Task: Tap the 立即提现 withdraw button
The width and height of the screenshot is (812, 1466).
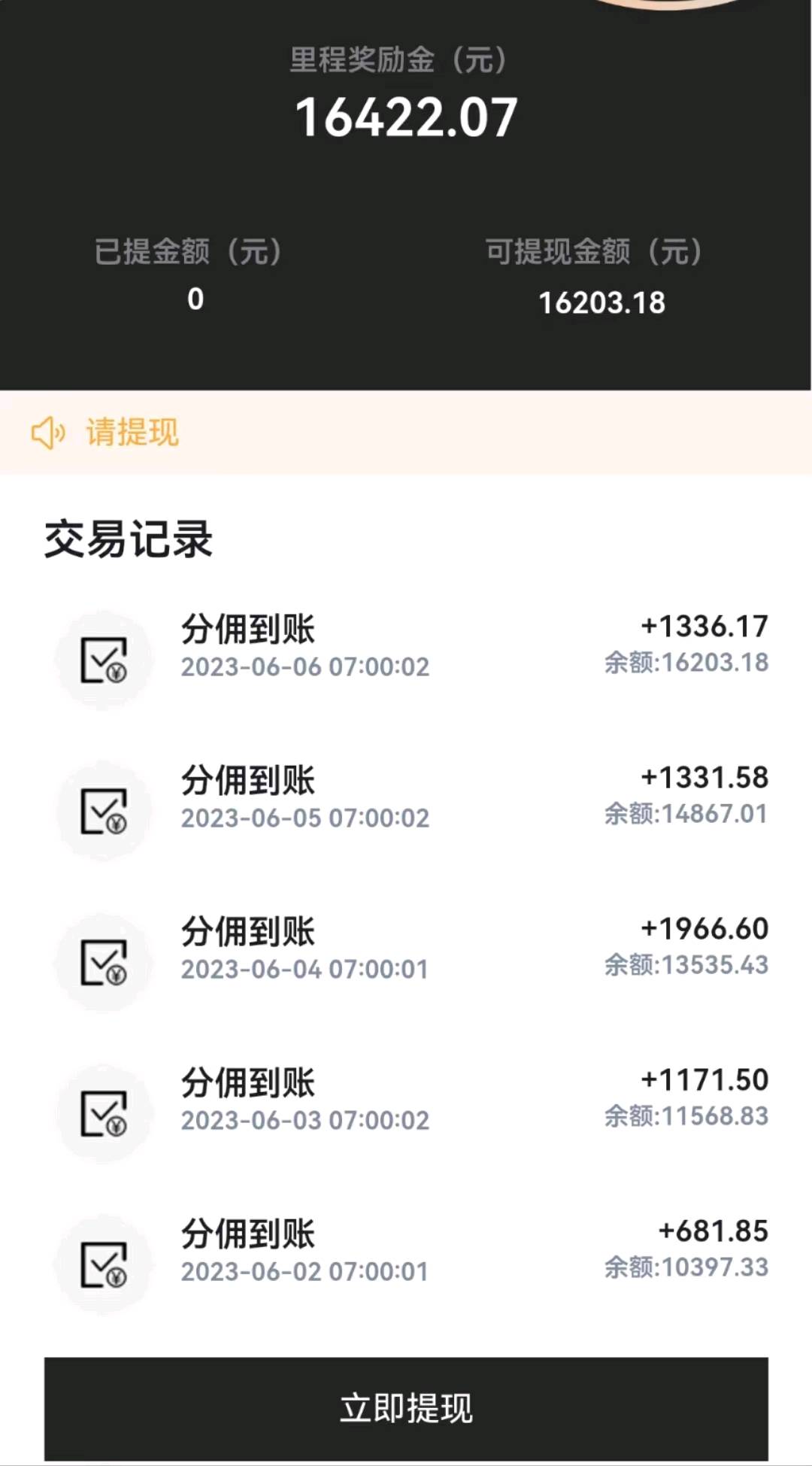Action: click(x=406, y=1408)
